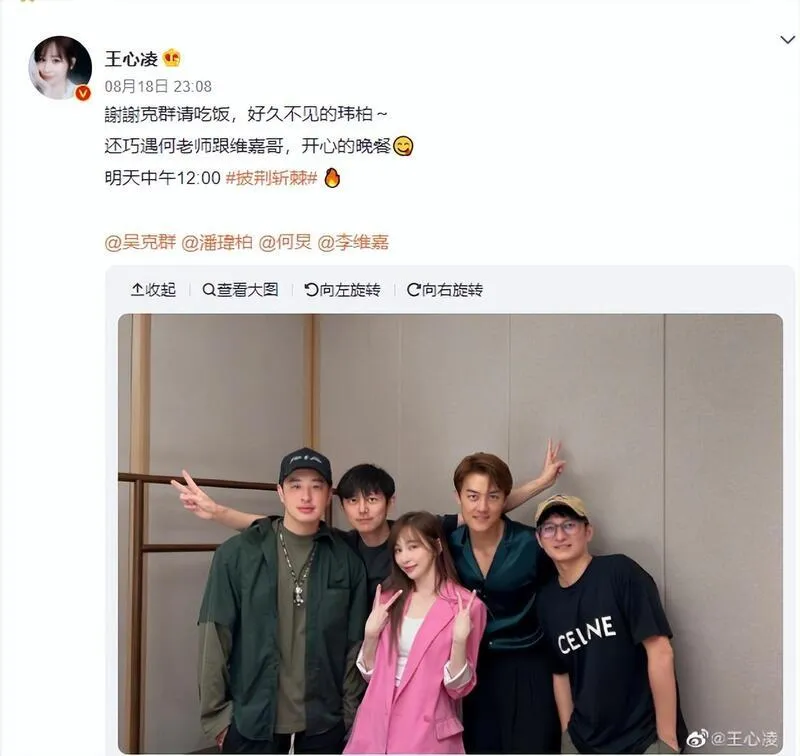
Task: Rotate the image left with 向左旋转
Action: pos(342,290)
